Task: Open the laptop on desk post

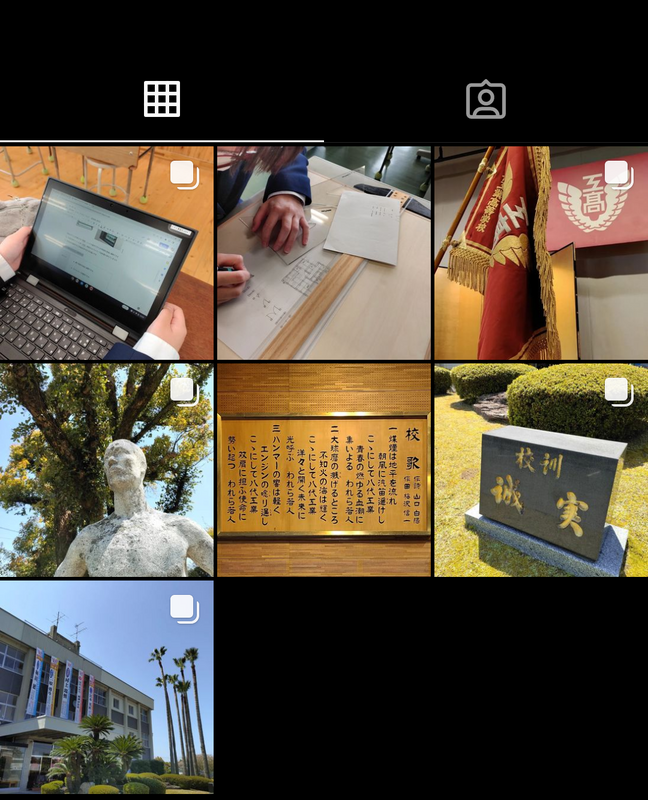Action: tap(106, 253)
